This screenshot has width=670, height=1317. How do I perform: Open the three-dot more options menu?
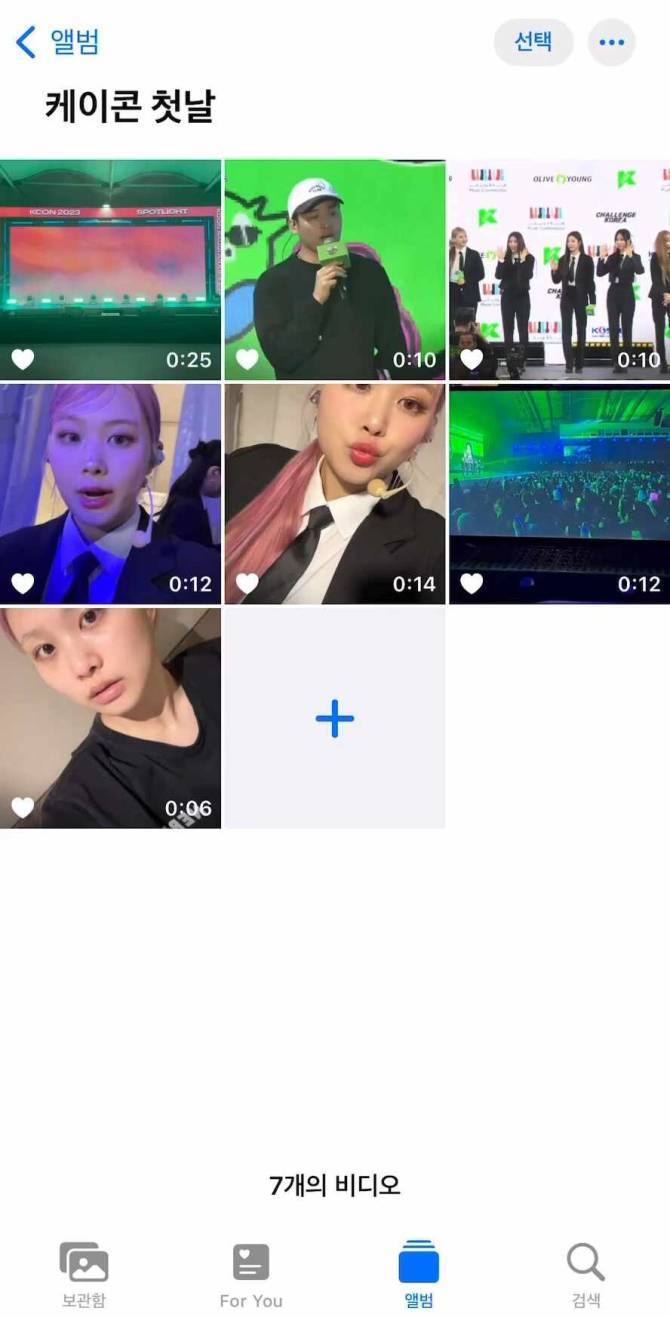click(611, 43)
